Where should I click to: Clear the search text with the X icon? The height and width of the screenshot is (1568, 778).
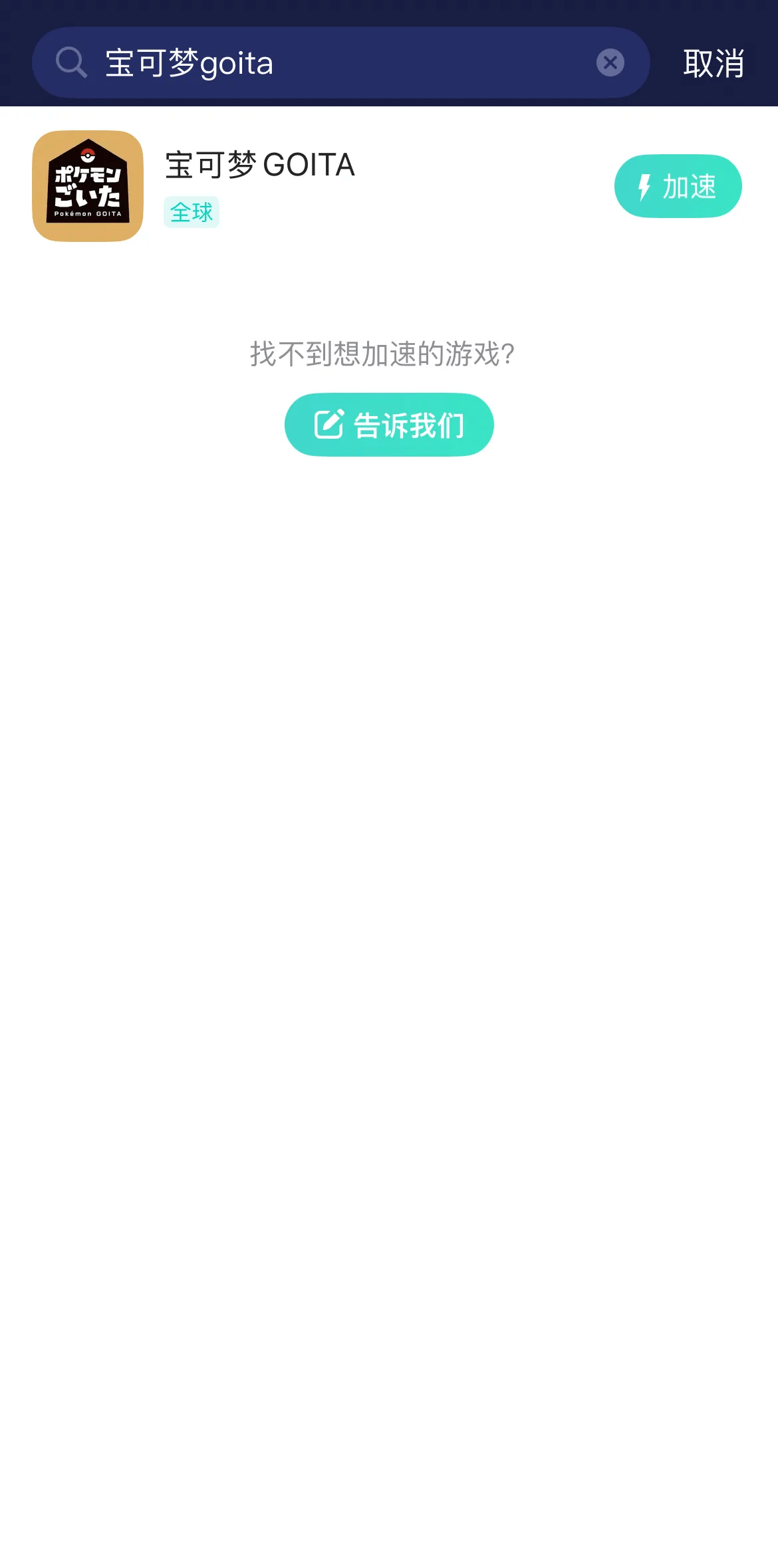pyautogui.click(x=610, y=63)
